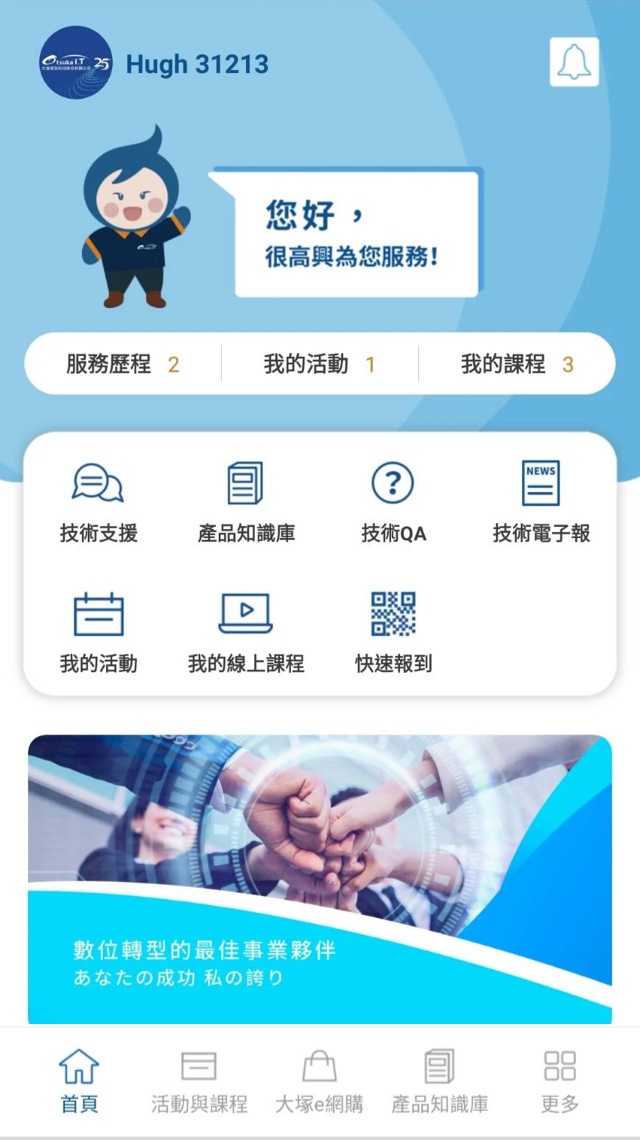Open the 更多 more tab
640x1140 pixels.
click(560, 1082)
